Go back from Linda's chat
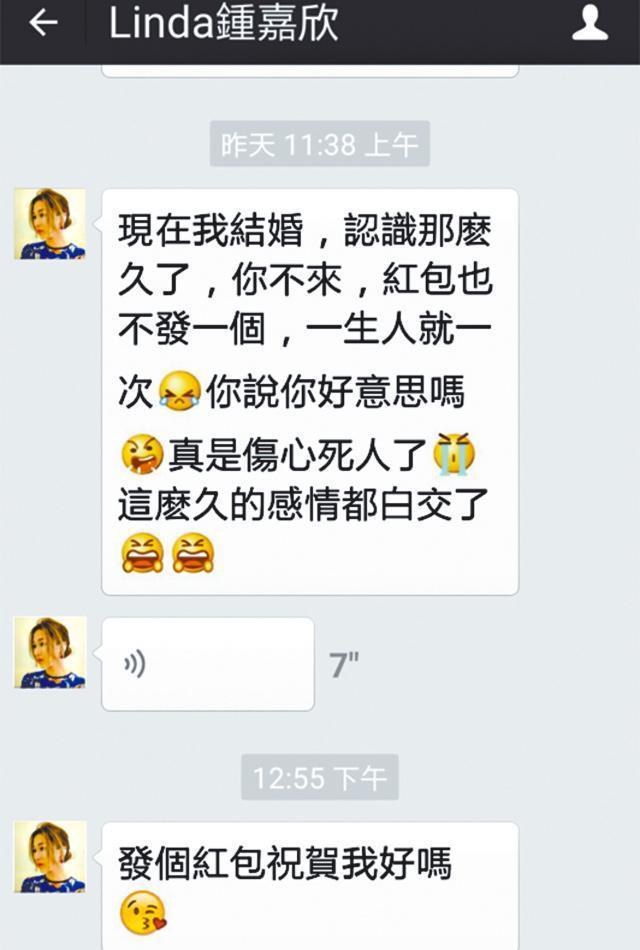The height and width of the screenshot is (950, 640). coord(42,24)
